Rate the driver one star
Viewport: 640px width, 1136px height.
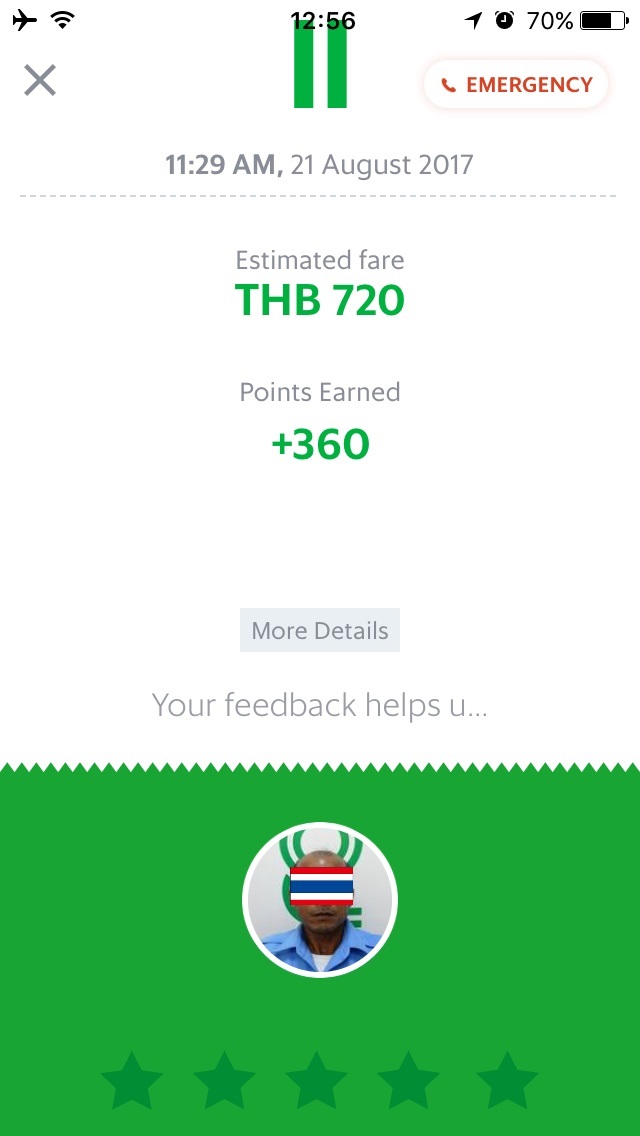coord(132,1081)
